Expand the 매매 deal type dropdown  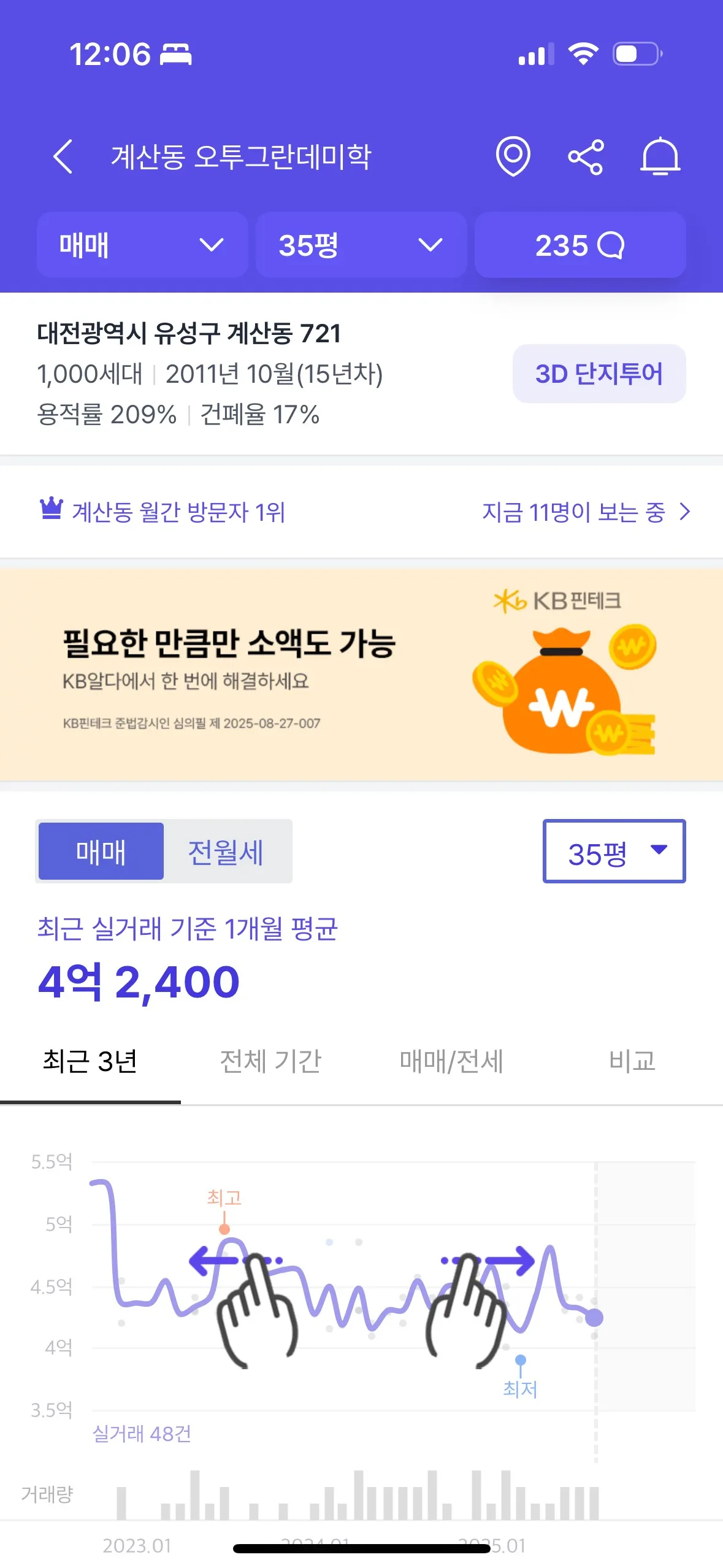(x=142, y=245)
